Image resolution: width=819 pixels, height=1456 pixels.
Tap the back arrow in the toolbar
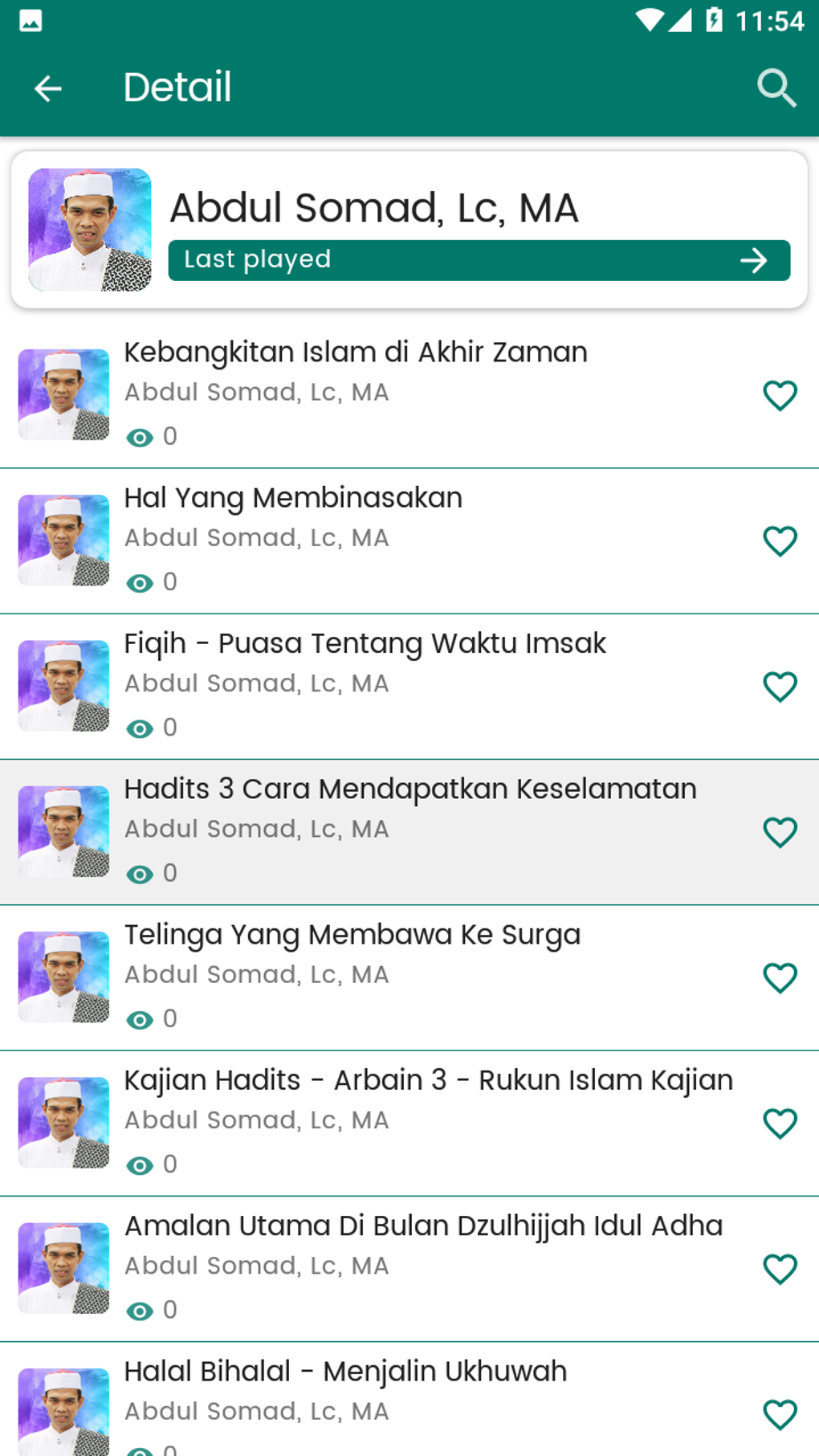pyautogui.click(x=46, y=87)
